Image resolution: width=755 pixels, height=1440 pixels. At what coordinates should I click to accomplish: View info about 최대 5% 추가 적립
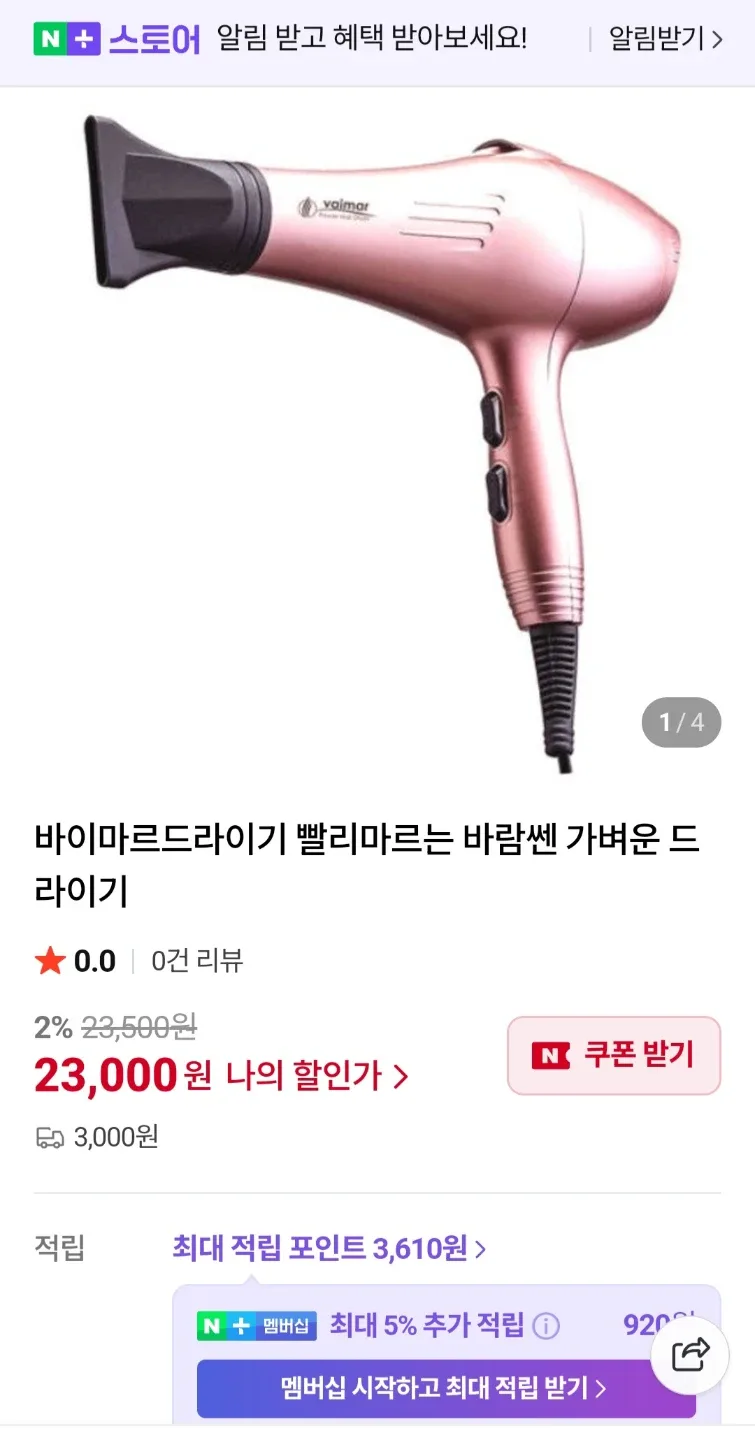(545, 1326)
